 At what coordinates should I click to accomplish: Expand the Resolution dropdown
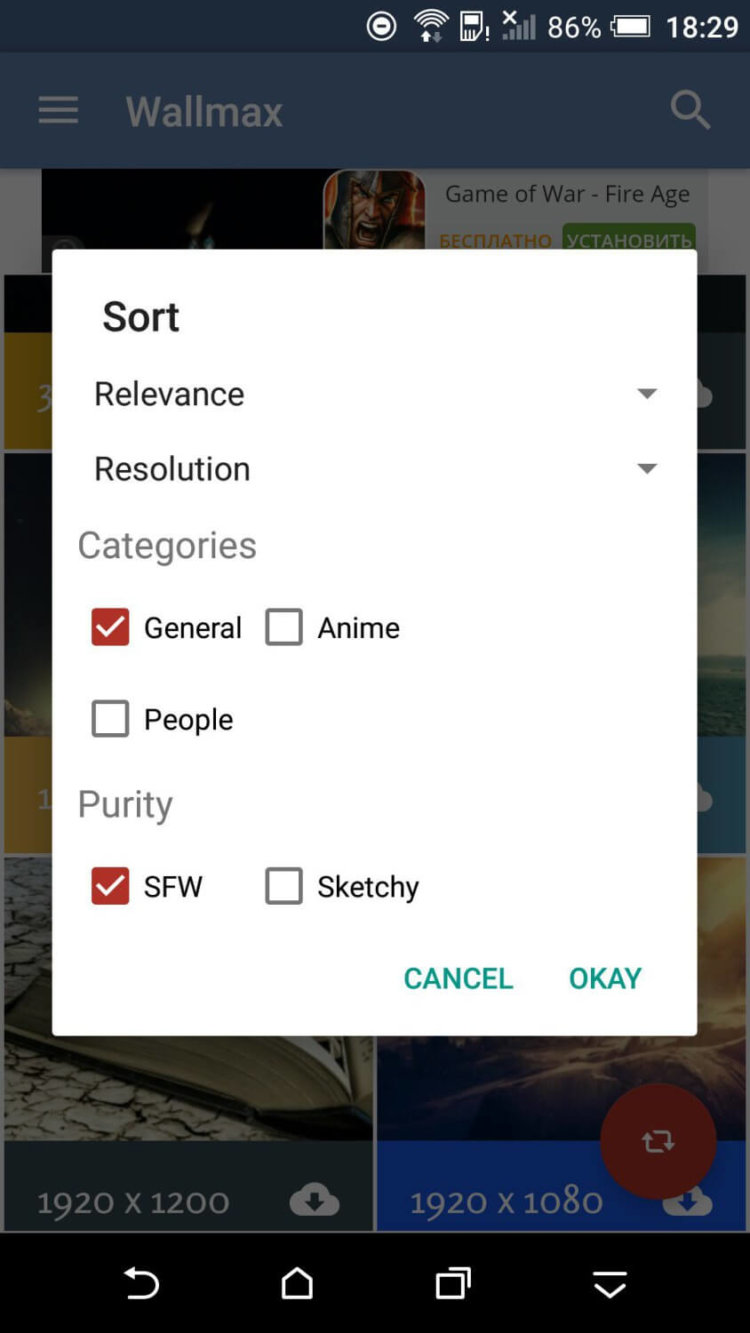[x=374, y=469]
